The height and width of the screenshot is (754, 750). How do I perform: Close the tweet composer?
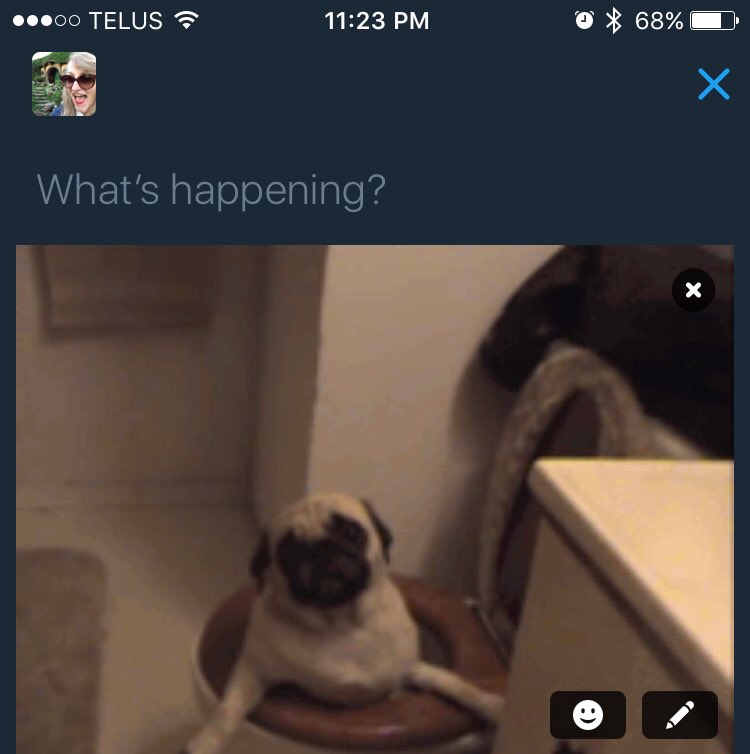pyautogui.click(x=713, y=84)
